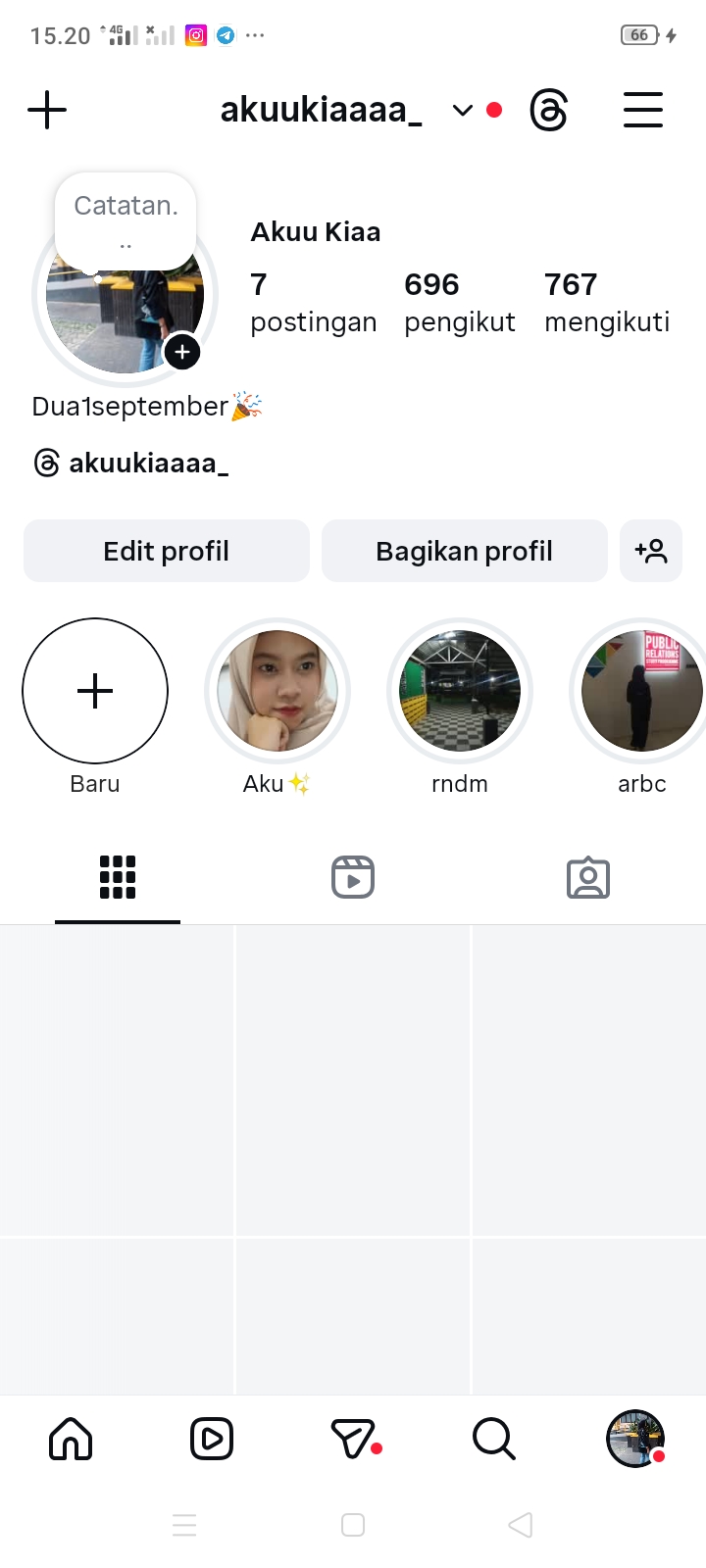View the 696 pengikut list
The width and height of the screenshot is (706, 1568).
(x=459, y=302)
